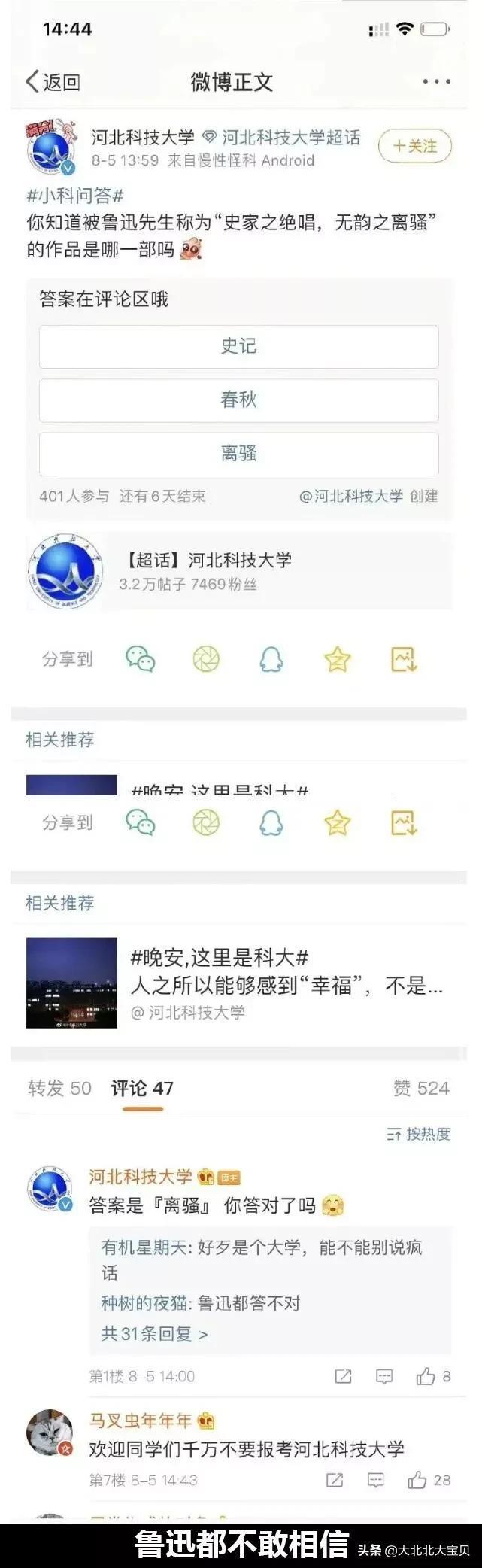The height and width of the screenshot is (1568, 482).
Task: Switch to the 转发 50 tab
Action: pos(59,1089)
